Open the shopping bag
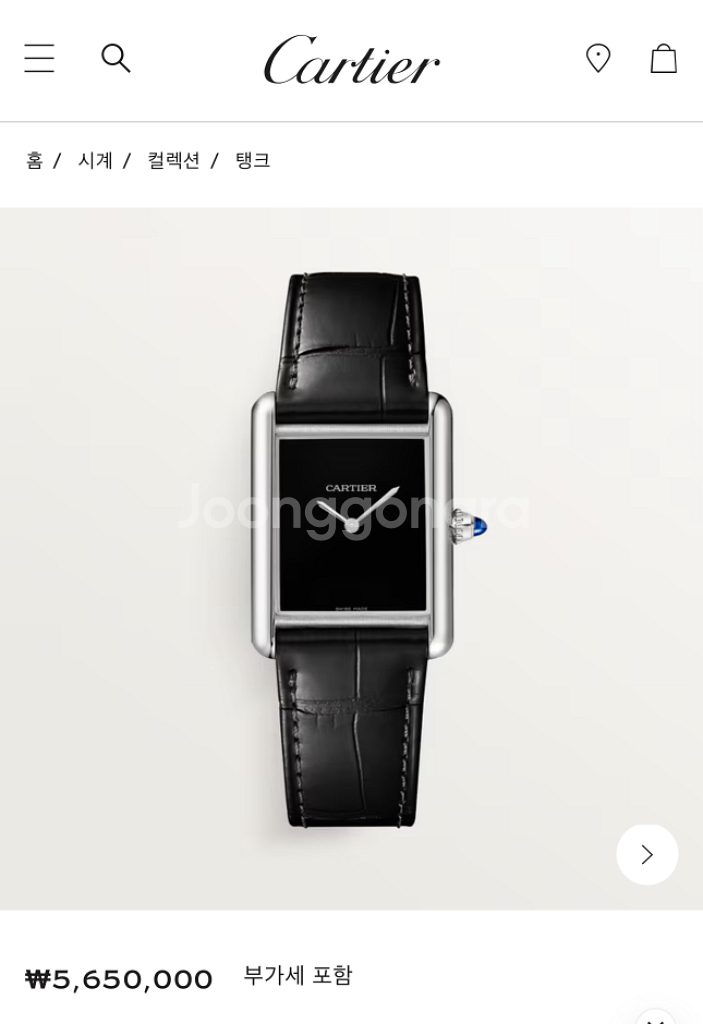The image size is (703, 1024). point(664,58)
